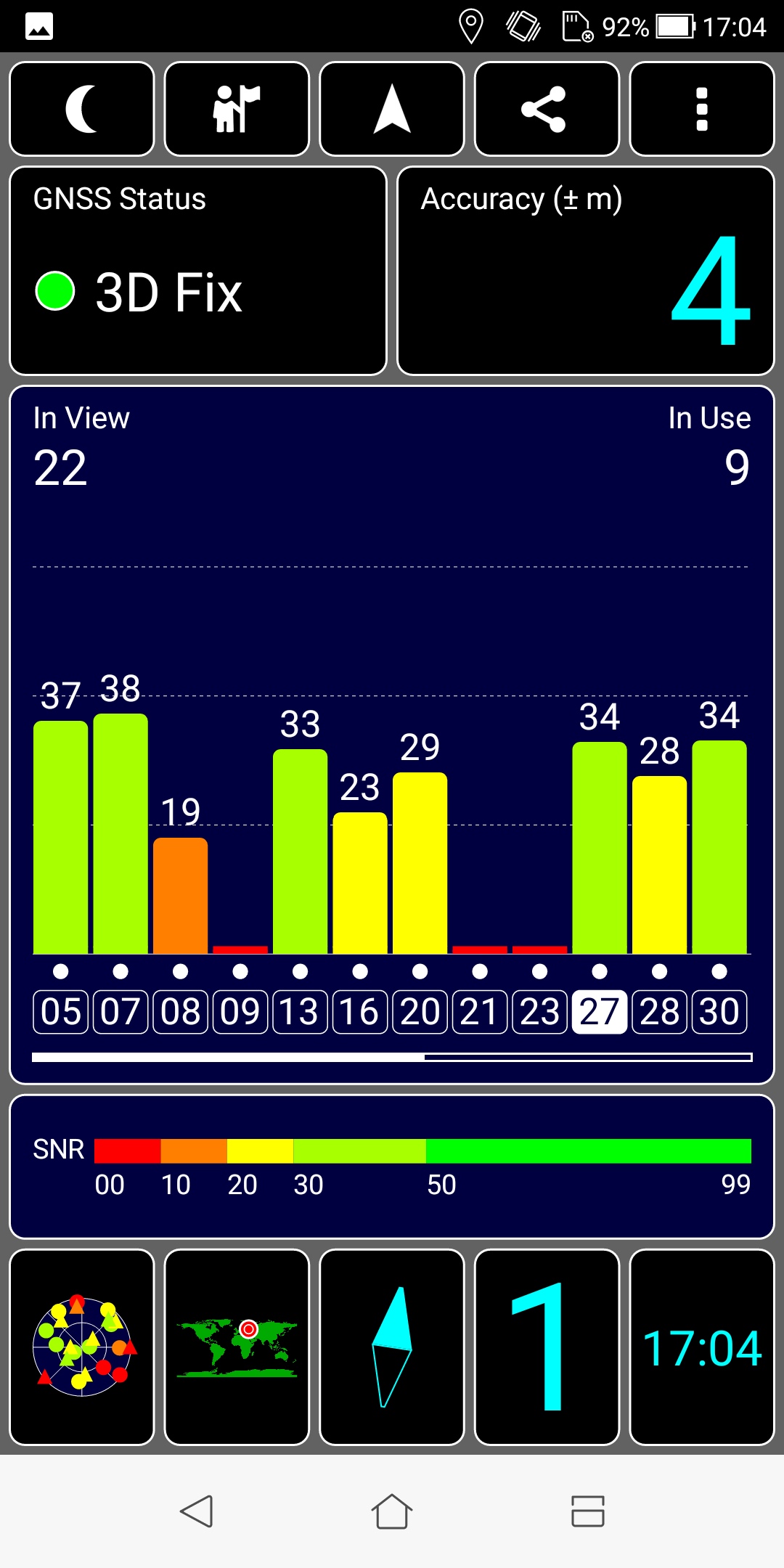
Task: Select satellite 20 in the chart
Action: (x=420, y=1011)
